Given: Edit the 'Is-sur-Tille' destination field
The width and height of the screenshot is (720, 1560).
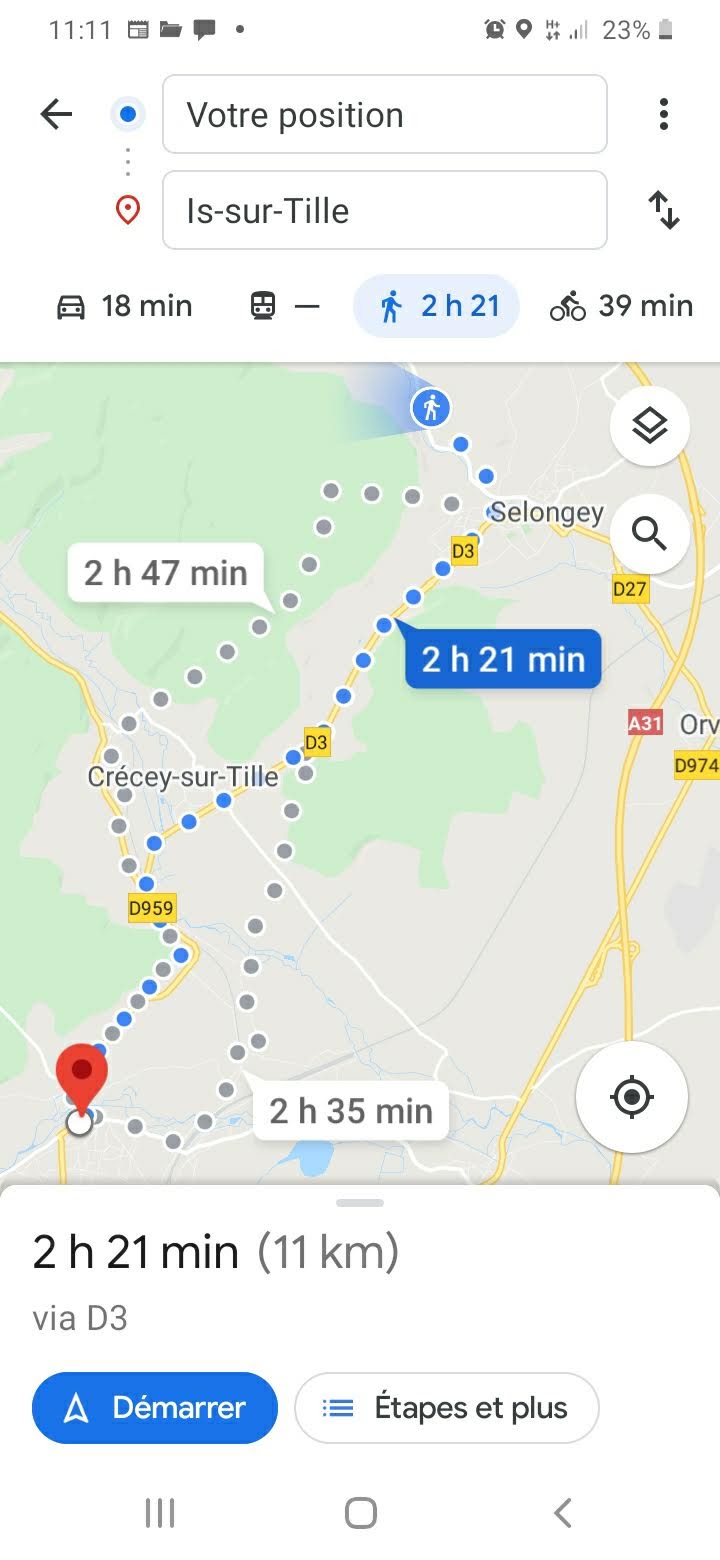Looking at the screenshot, I should [384, 211].
